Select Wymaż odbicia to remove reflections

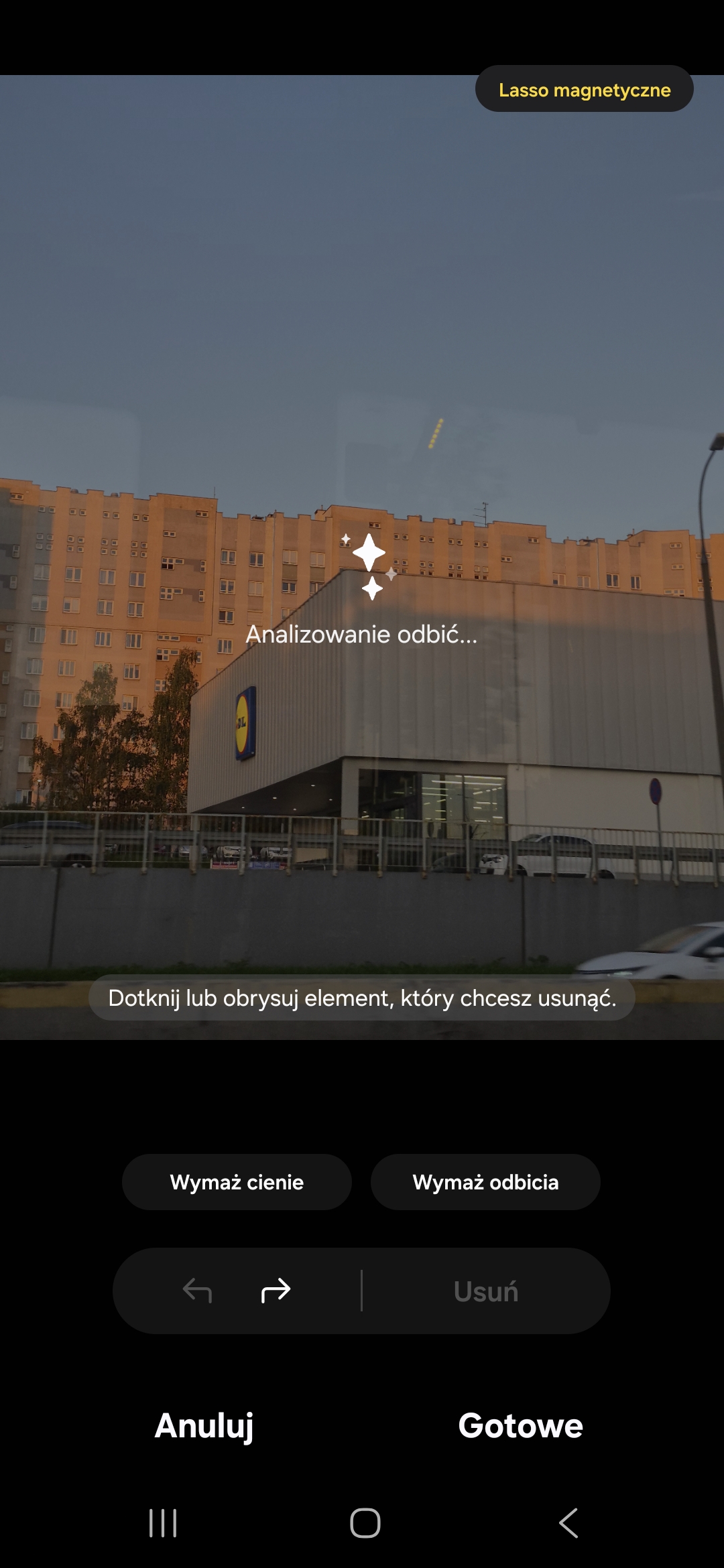point(485,1182)
